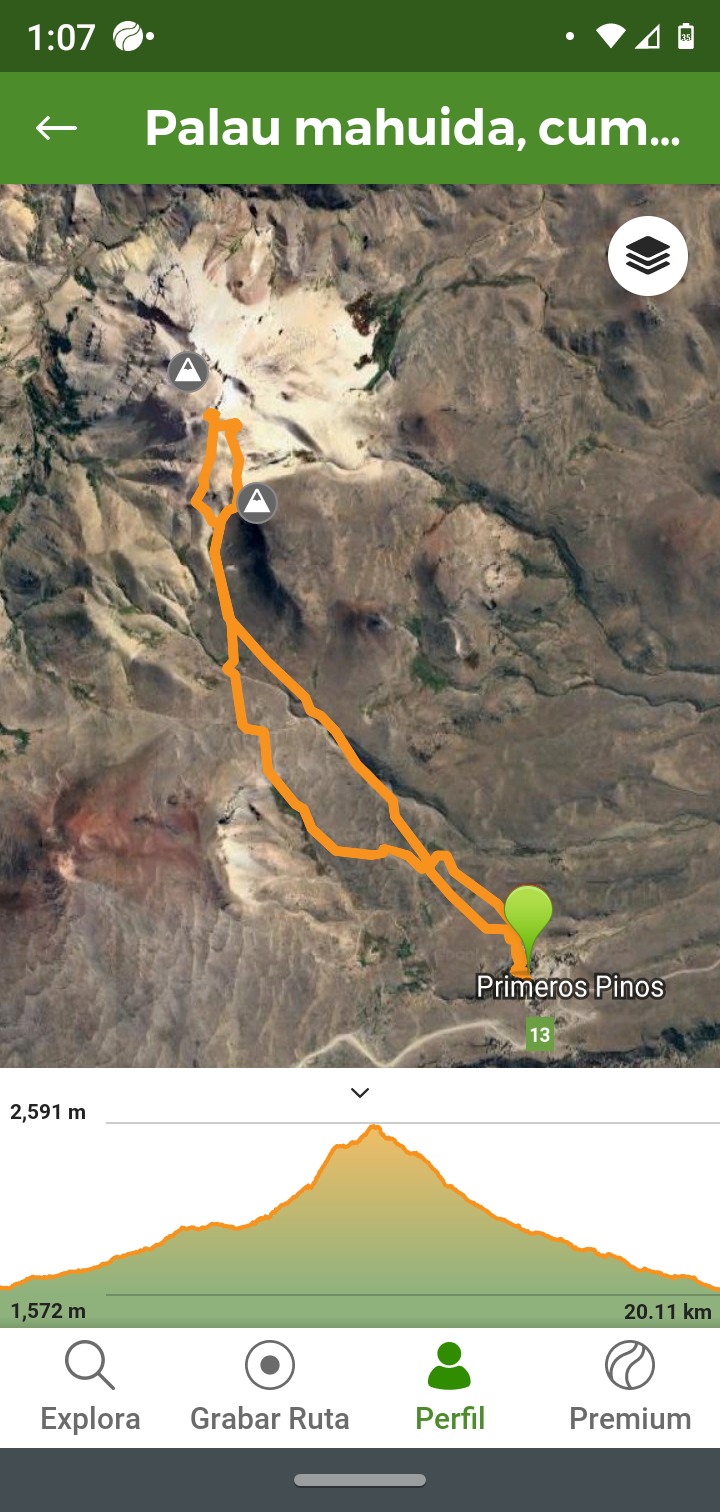Switch to the Explora tab
720x1512 pixels.
pos(90,1388)
